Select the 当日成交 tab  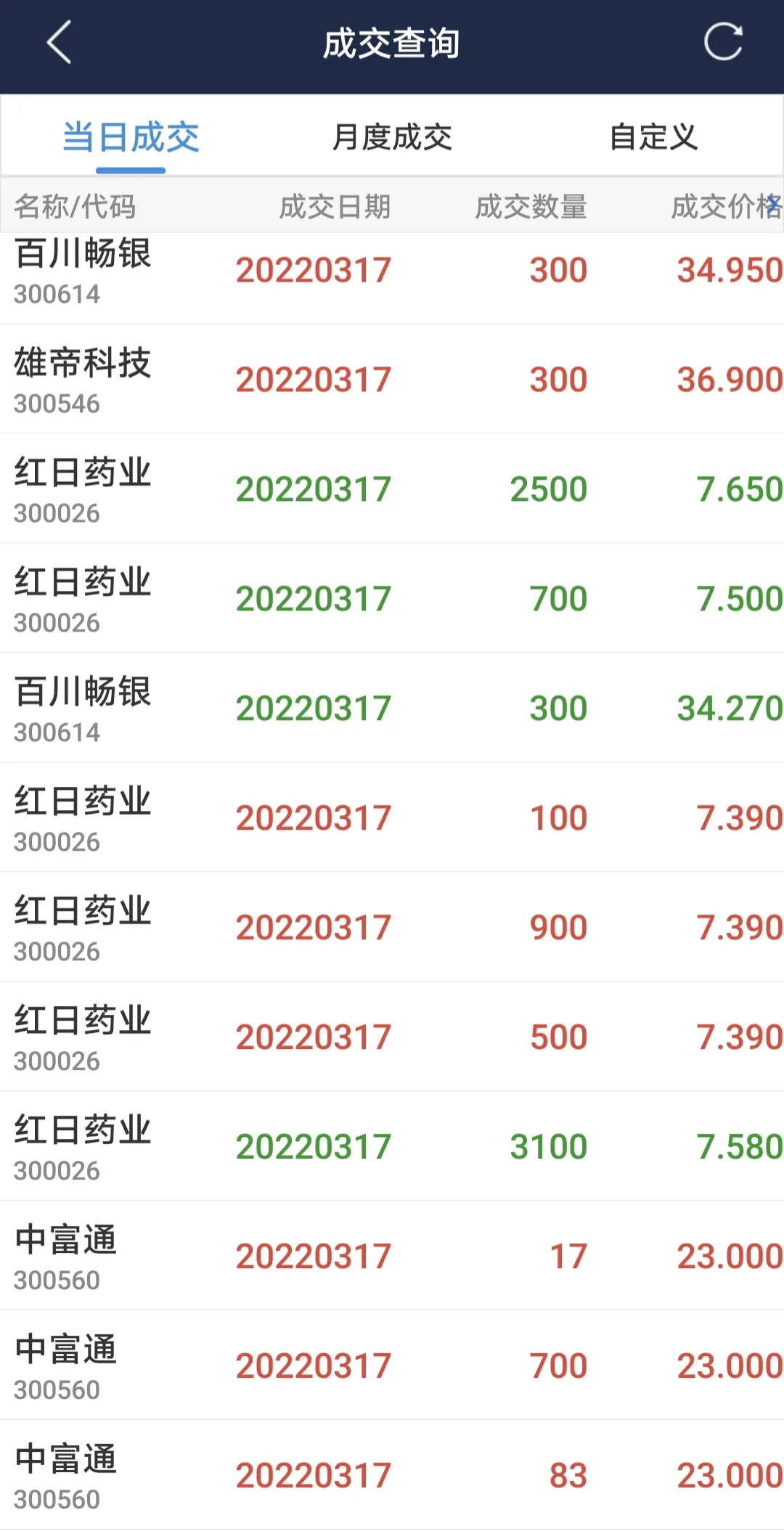(131, 137)
